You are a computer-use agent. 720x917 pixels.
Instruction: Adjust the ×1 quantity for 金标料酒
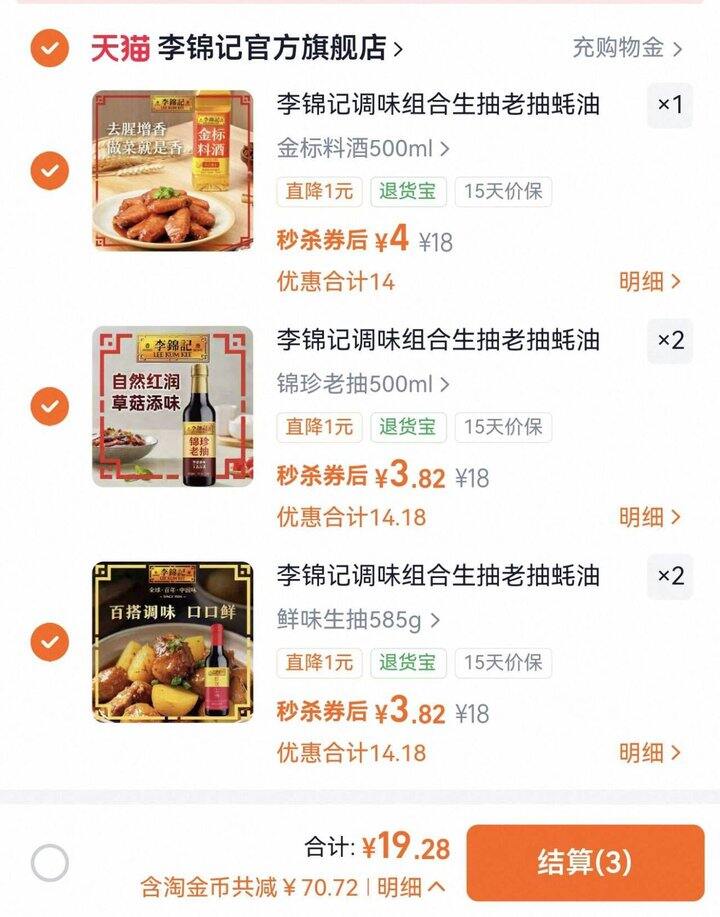tap(669, 105)
